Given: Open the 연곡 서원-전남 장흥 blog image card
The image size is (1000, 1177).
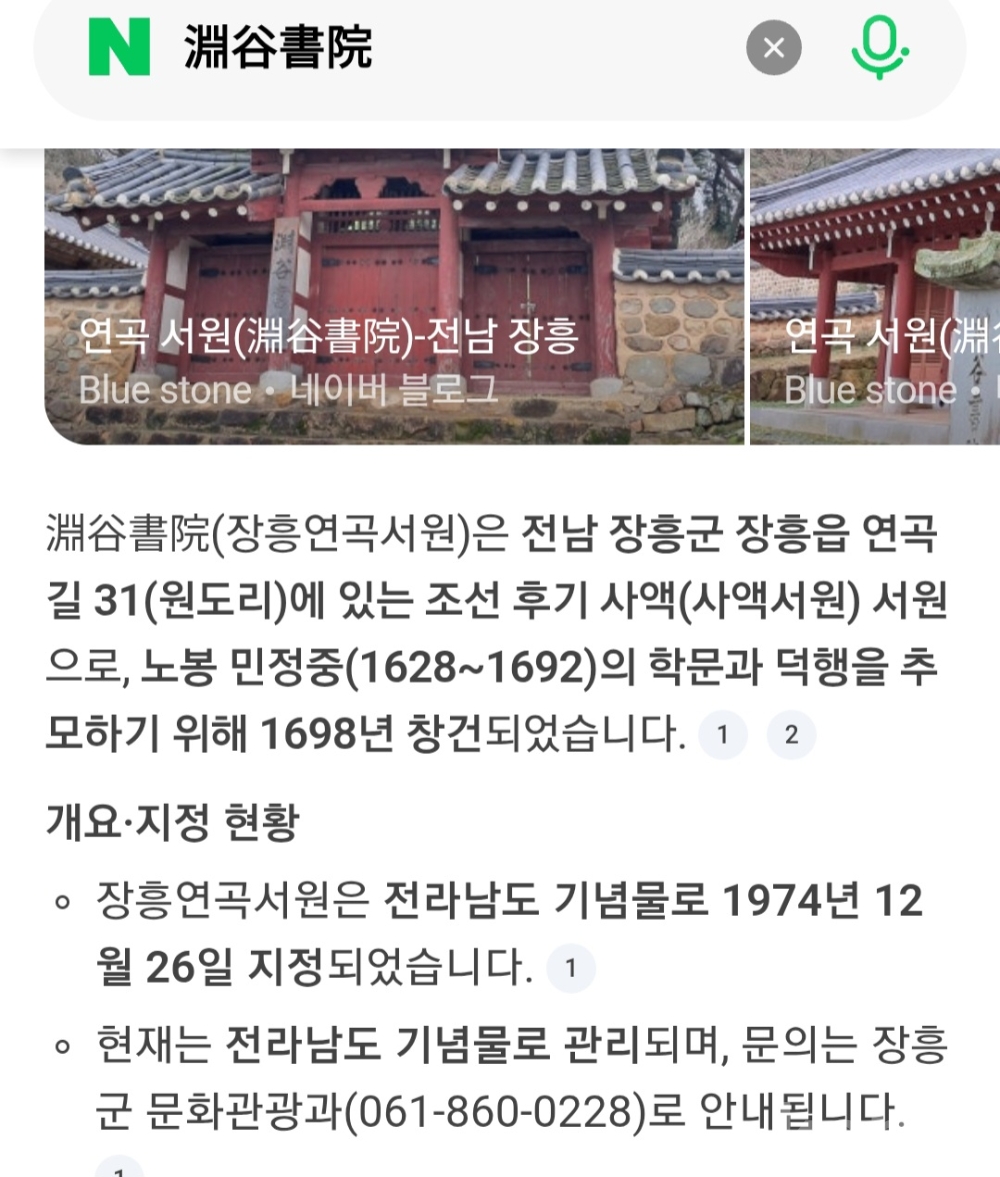Looking at the screenshot, I should click(395, 296).
